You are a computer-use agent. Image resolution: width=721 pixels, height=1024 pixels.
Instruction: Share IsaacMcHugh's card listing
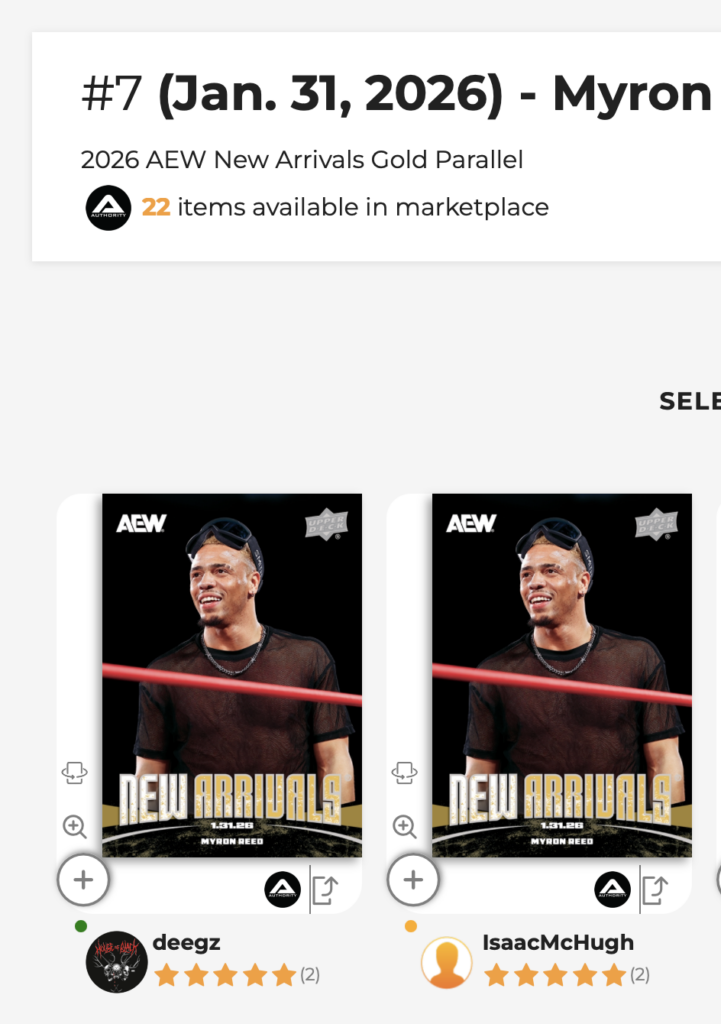655,889
